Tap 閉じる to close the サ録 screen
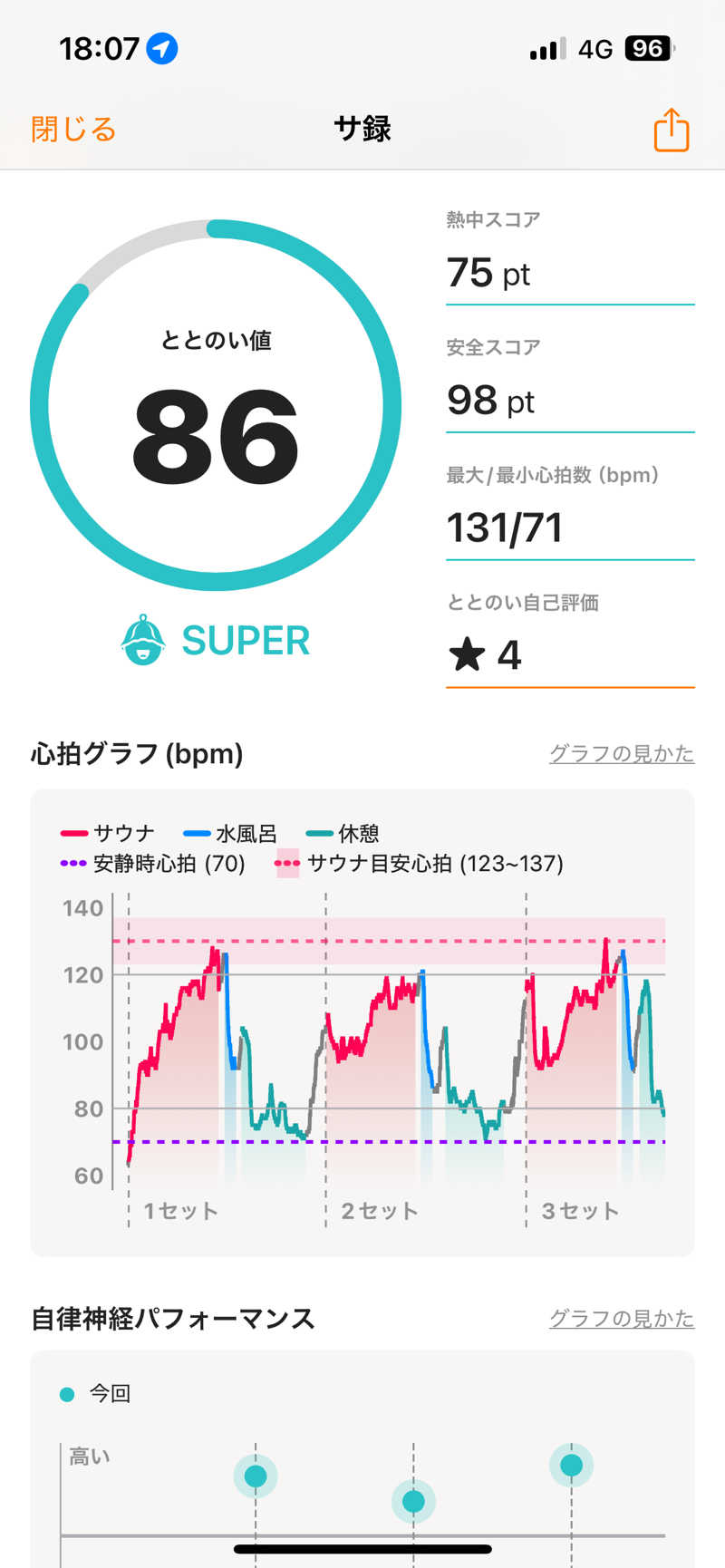Image resolution: width=725 pixels, height=1568 pixels. 73,130
